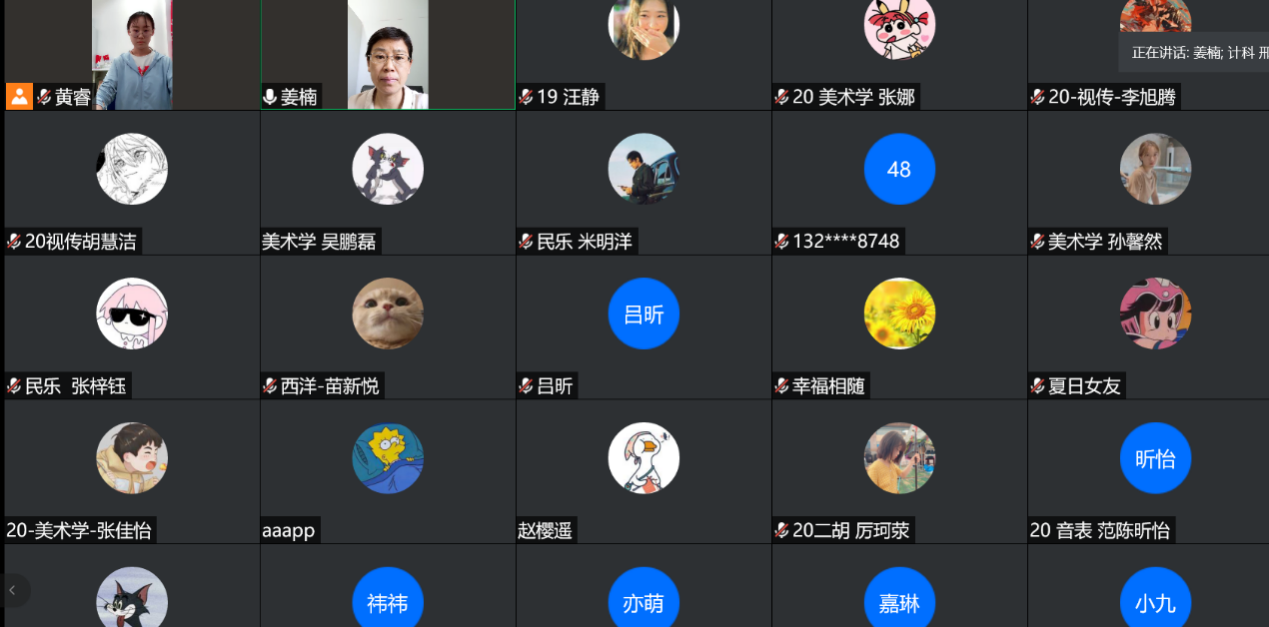Screen dimensions: 1269x627
Task: Open 吕昕's participant tile
Action: [643, 326]
